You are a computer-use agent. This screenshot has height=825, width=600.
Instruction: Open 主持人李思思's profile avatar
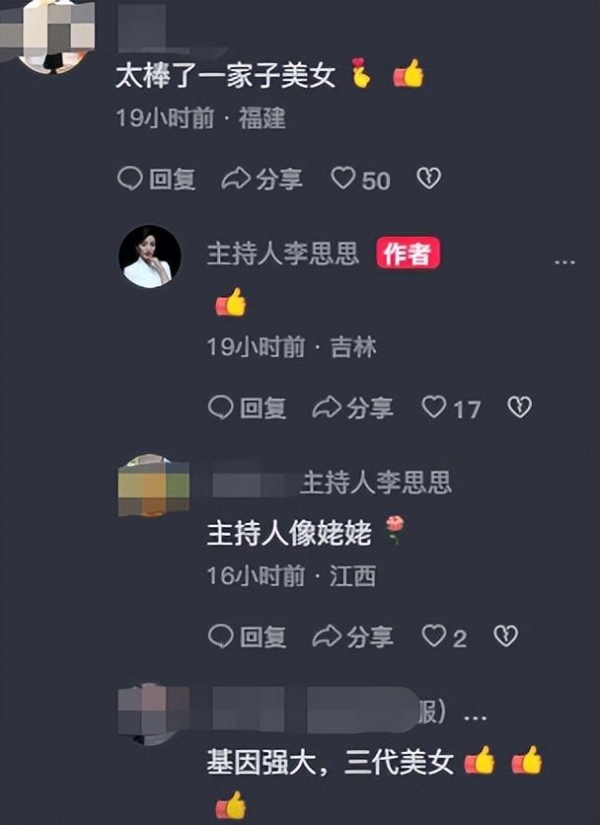[x=150, y=256]
